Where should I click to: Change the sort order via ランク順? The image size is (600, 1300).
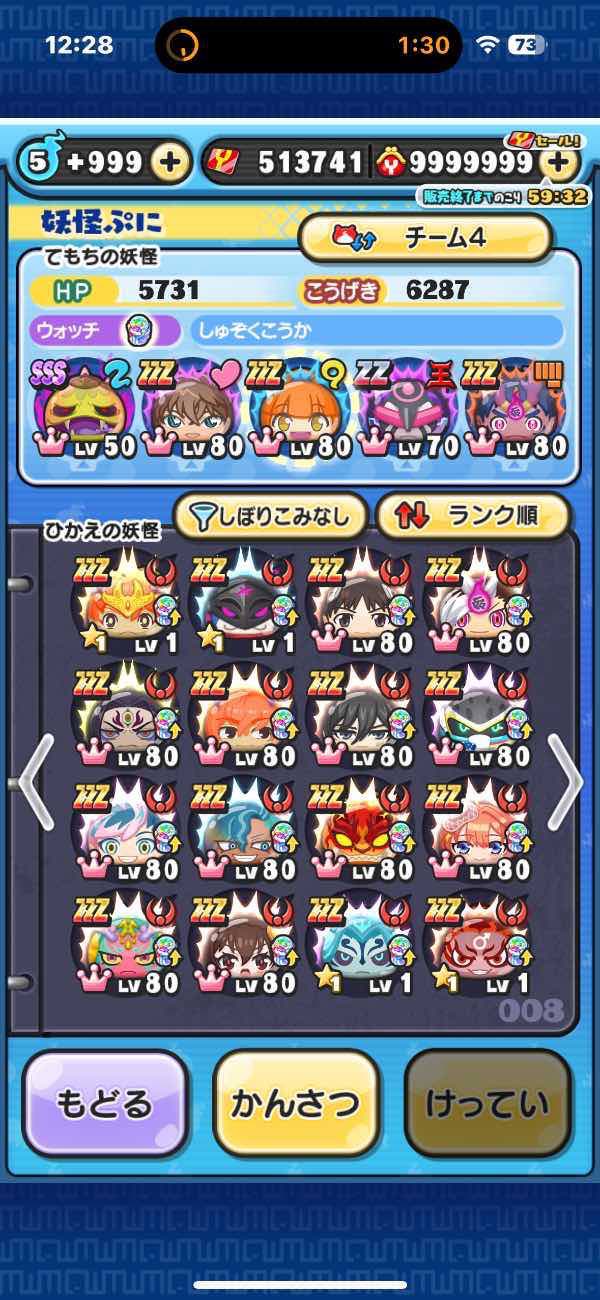[472, 516]
